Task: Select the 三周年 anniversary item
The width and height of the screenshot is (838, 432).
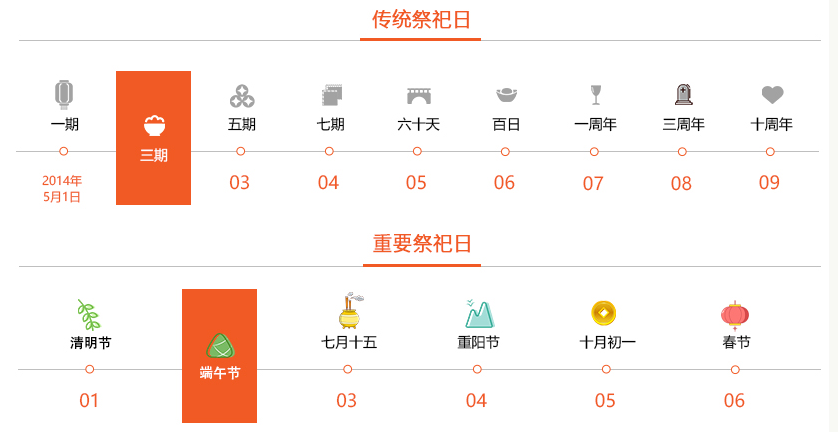Action: 683,108
